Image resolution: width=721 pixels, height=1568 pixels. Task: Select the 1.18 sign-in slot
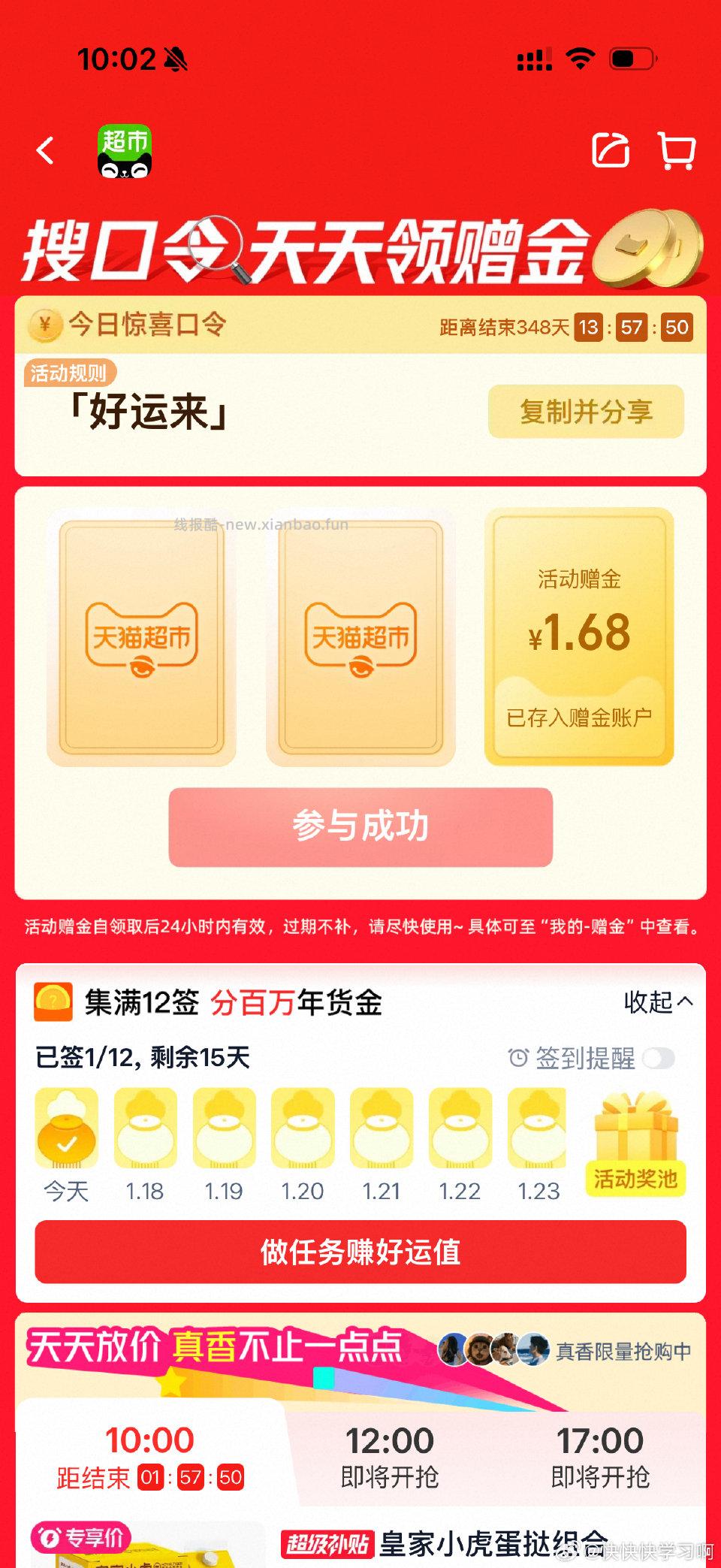click(x=145, y=1131)
